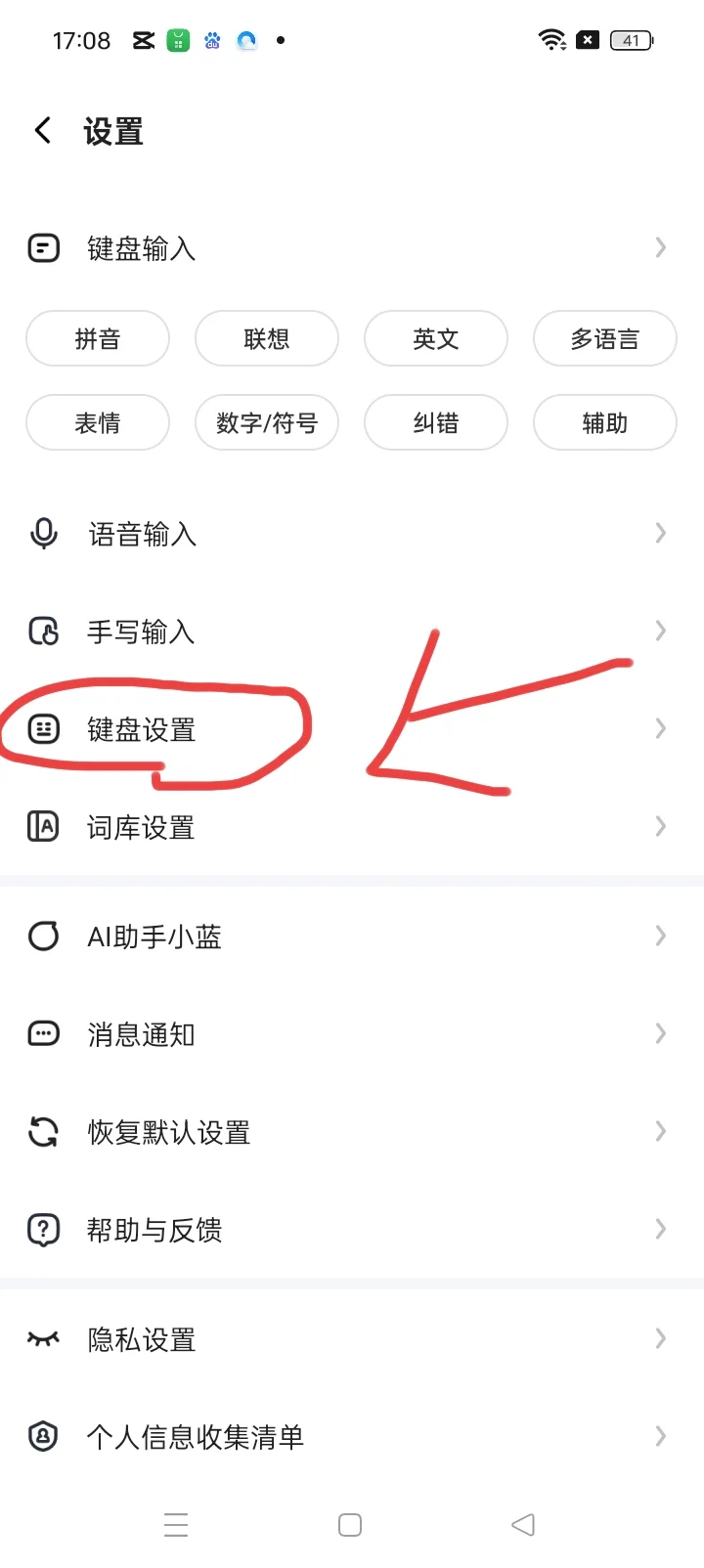Click the chat bubble icon for 消息通知
Viewport: 704px width, 1568px height.
click(x=43, y=1033)
